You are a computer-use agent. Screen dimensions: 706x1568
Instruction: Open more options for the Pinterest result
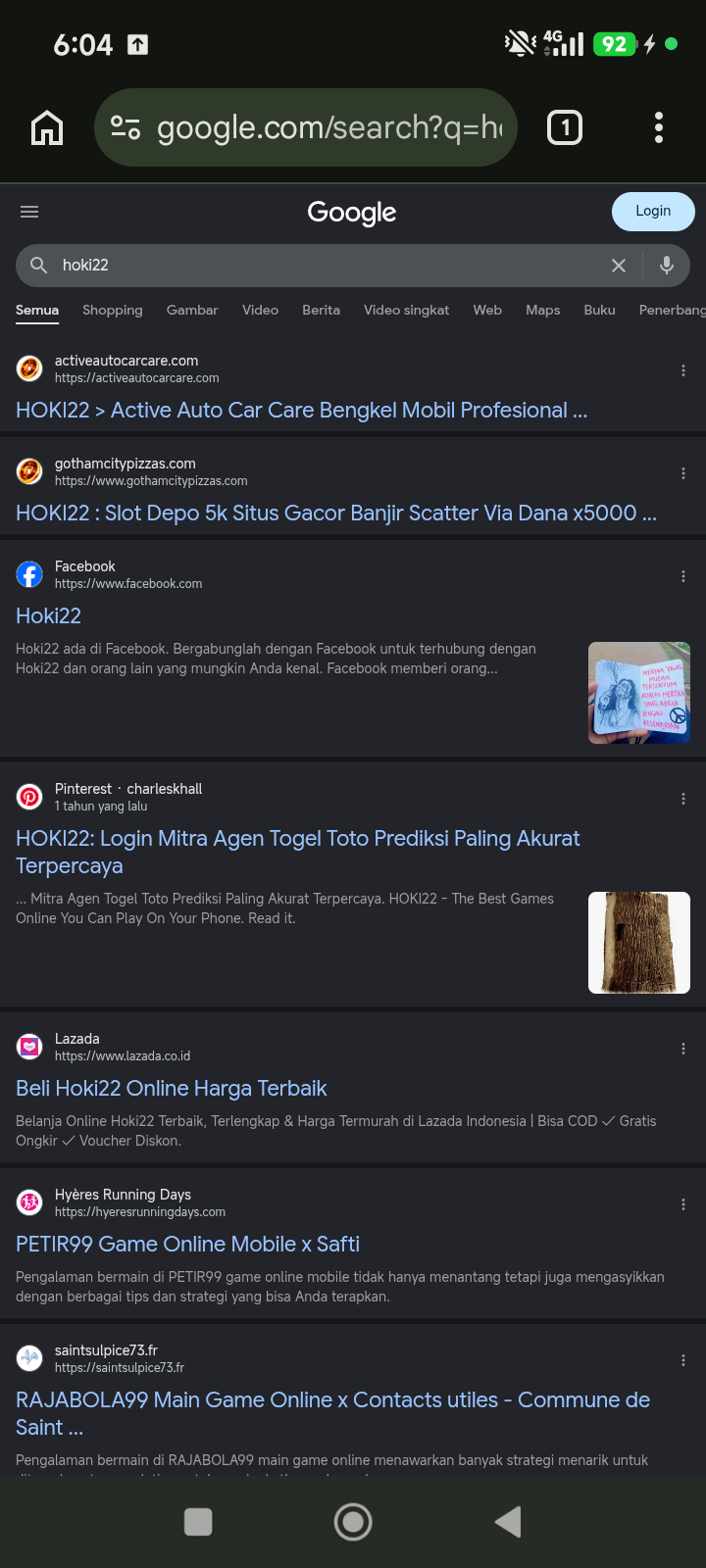pos(683,799)
